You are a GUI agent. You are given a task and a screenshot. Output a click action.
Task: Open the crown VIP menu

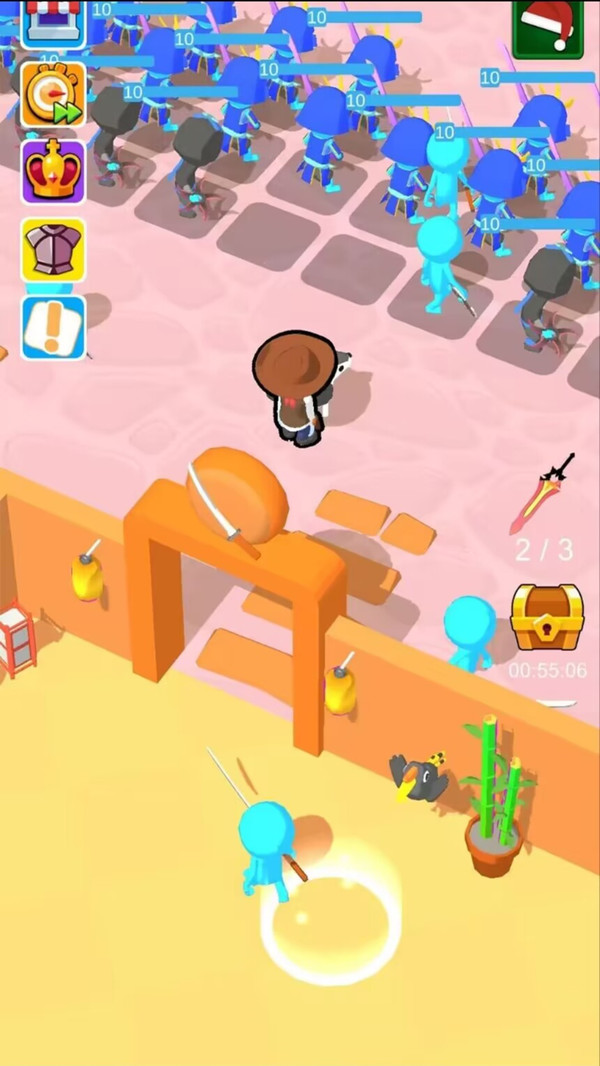click(x=53, y=172)
